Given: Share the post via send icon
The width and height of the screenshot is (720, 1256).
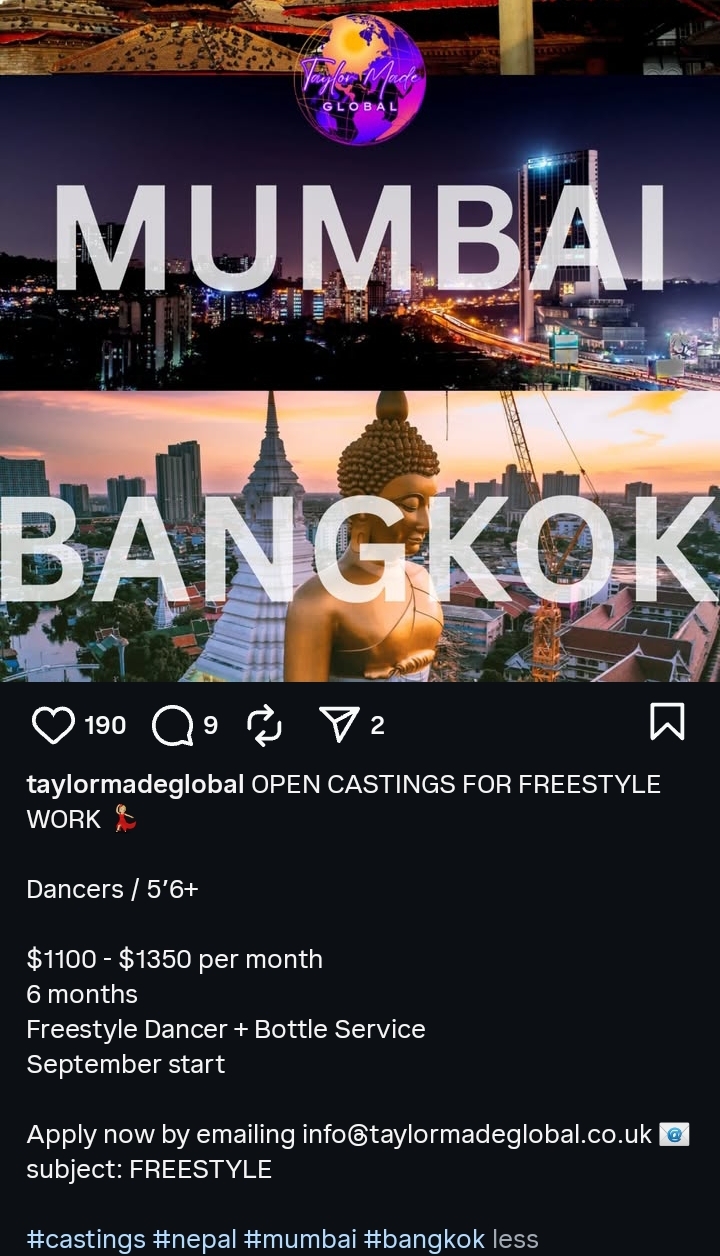Looking at the screenshot, I should 339,725.
